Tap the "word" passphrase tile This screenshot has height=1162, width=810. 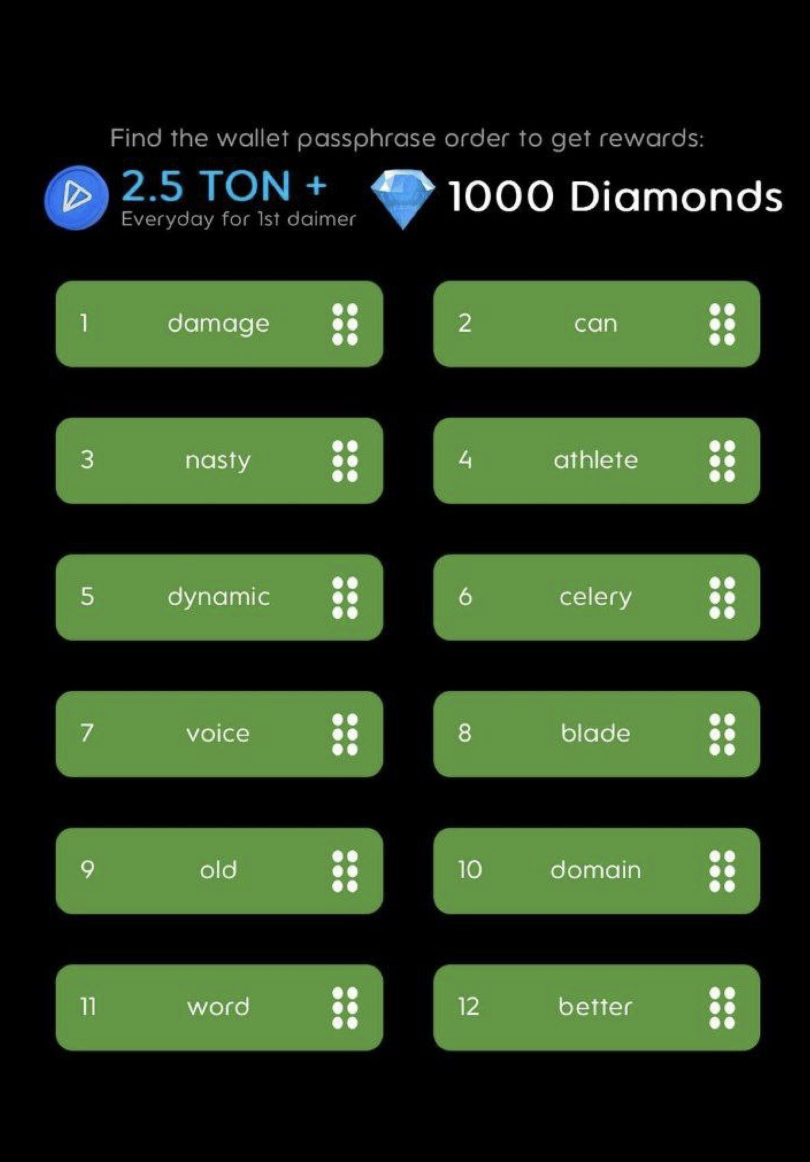pos(218,1007)
